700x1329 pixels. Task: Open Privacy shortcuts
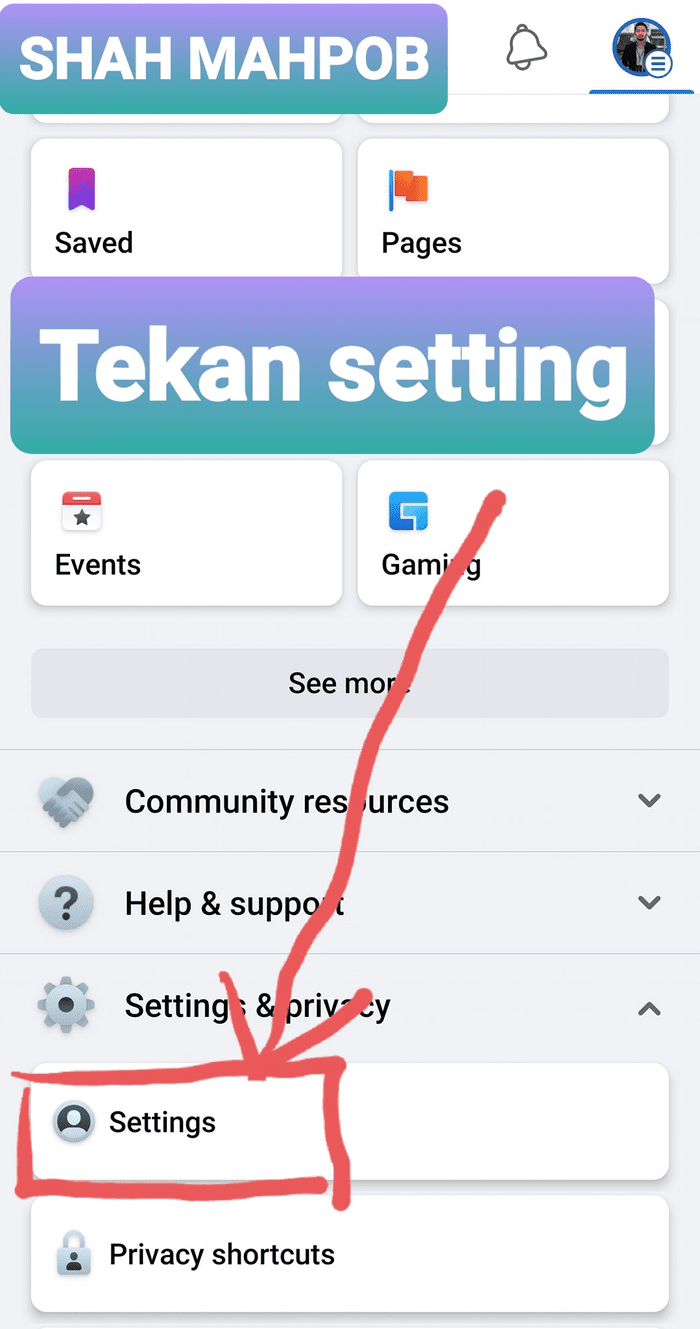tap(350, 1254)
